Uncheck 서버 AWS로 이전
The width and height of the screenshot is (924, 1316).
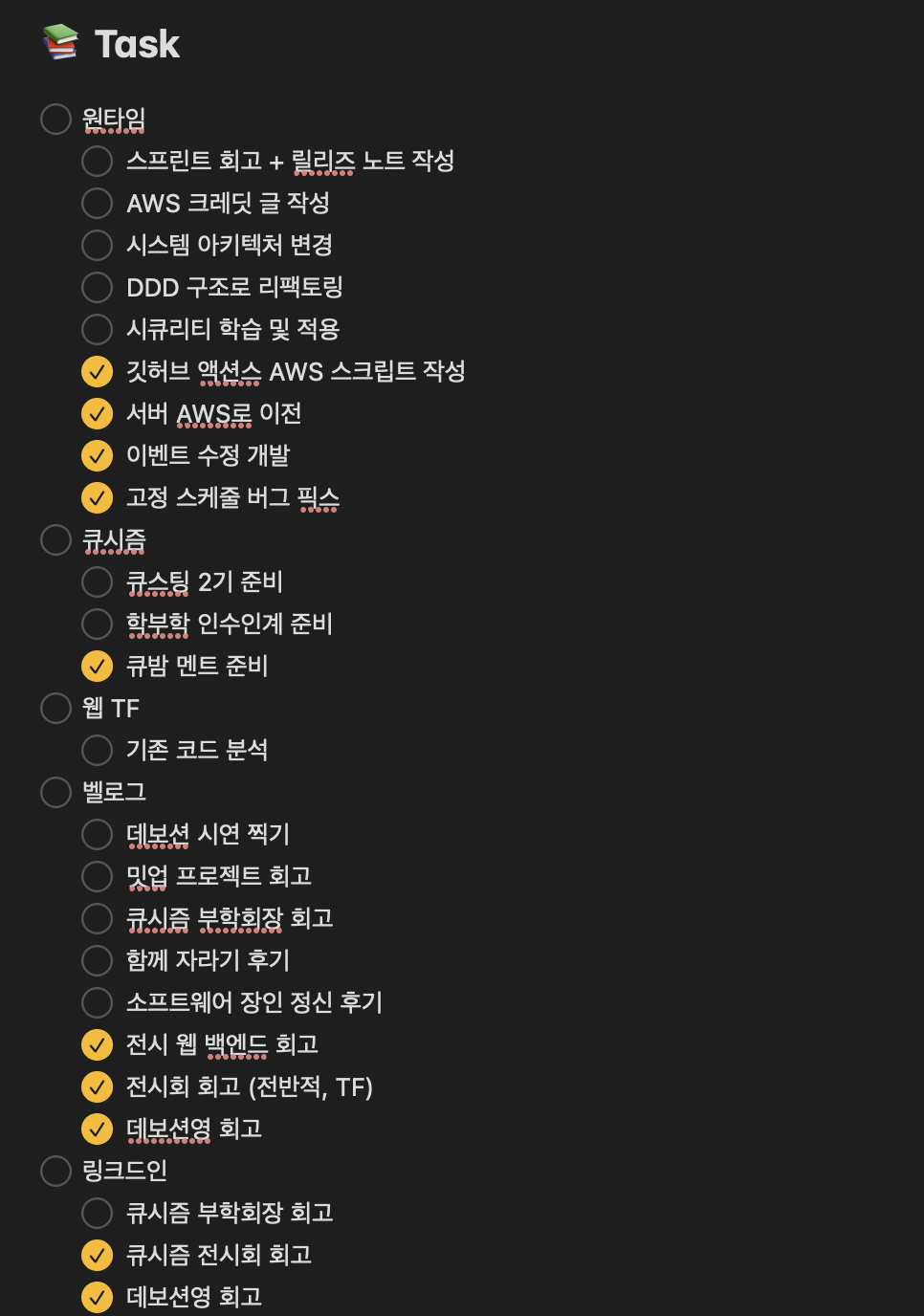tap(97, 413)
